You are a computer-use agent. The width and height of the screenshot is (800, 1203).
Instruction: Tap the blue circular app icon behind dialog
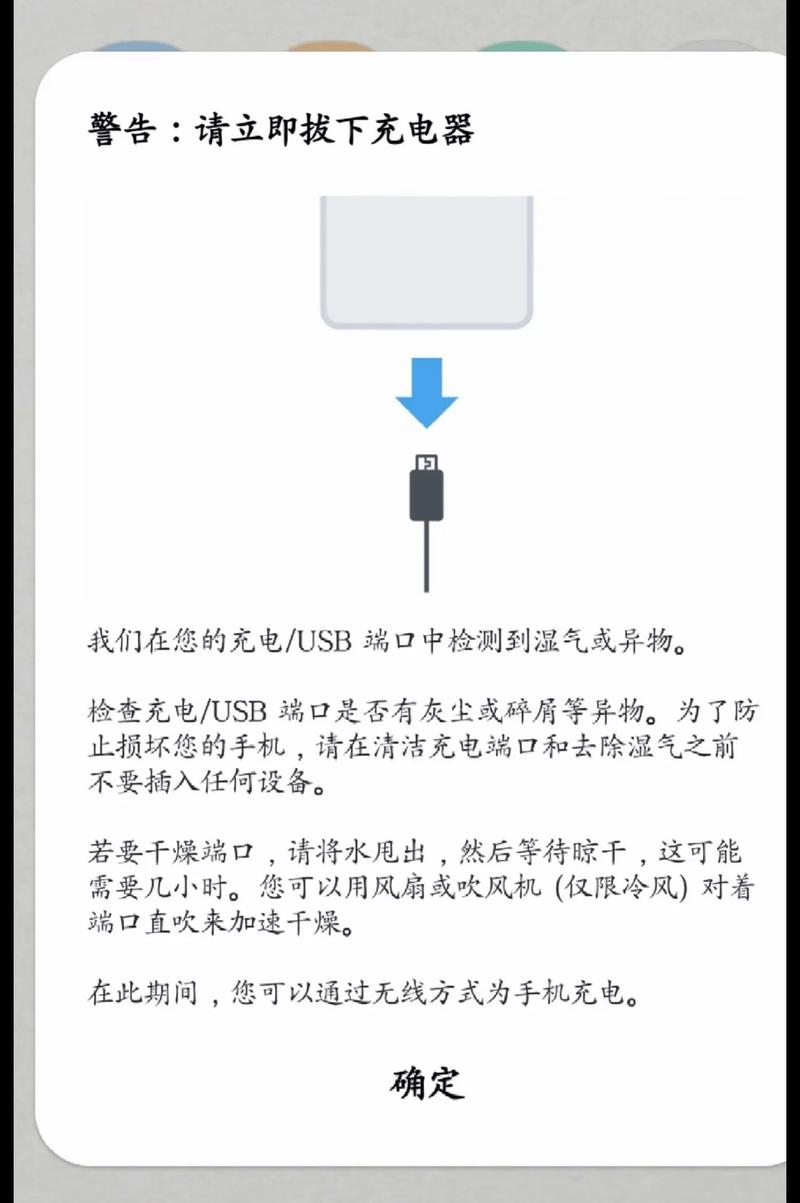pos(140,45)
